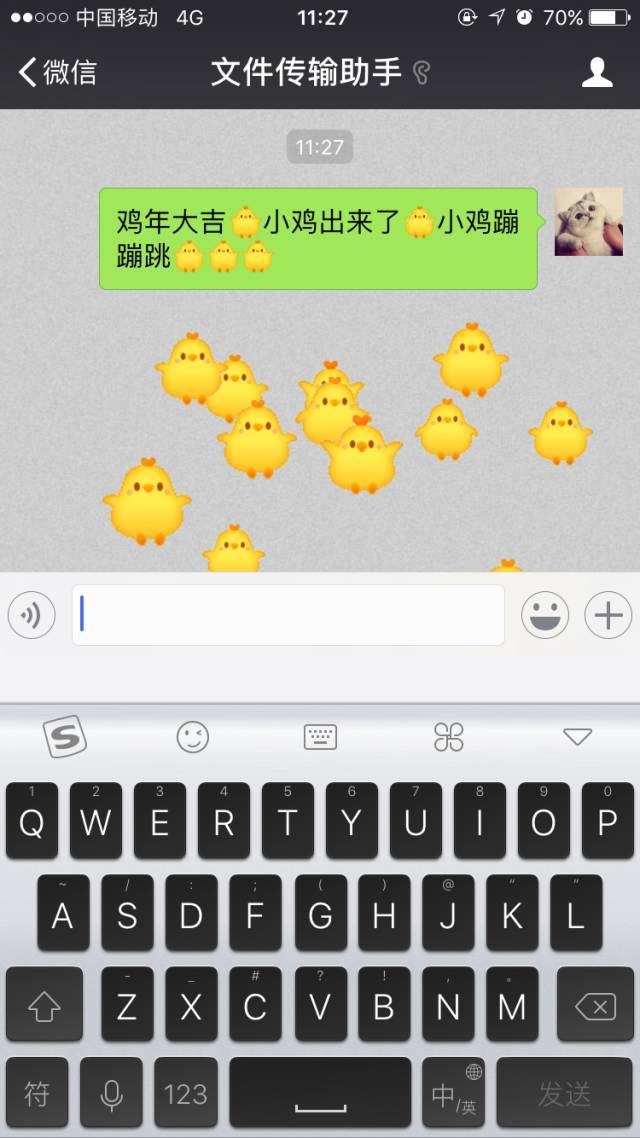Switch to the 符 symbols keyboard
The height and width of the screenshot is (1138, 640).
click(x=37, y=1093)
